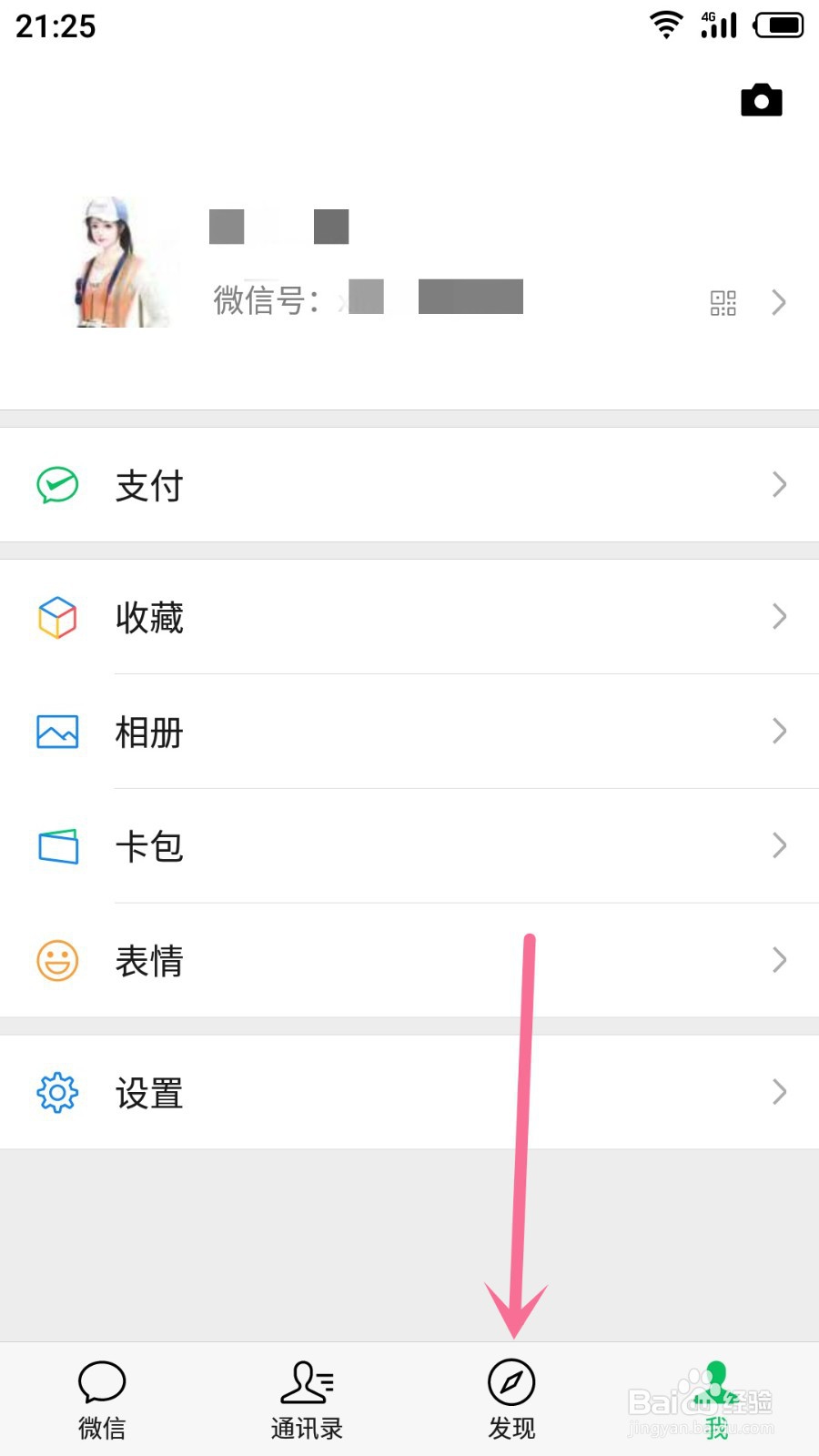Open the 相册 photo album icon
Screen dimensions: 819x1456
pyautogui.click(x=56, y=732)
